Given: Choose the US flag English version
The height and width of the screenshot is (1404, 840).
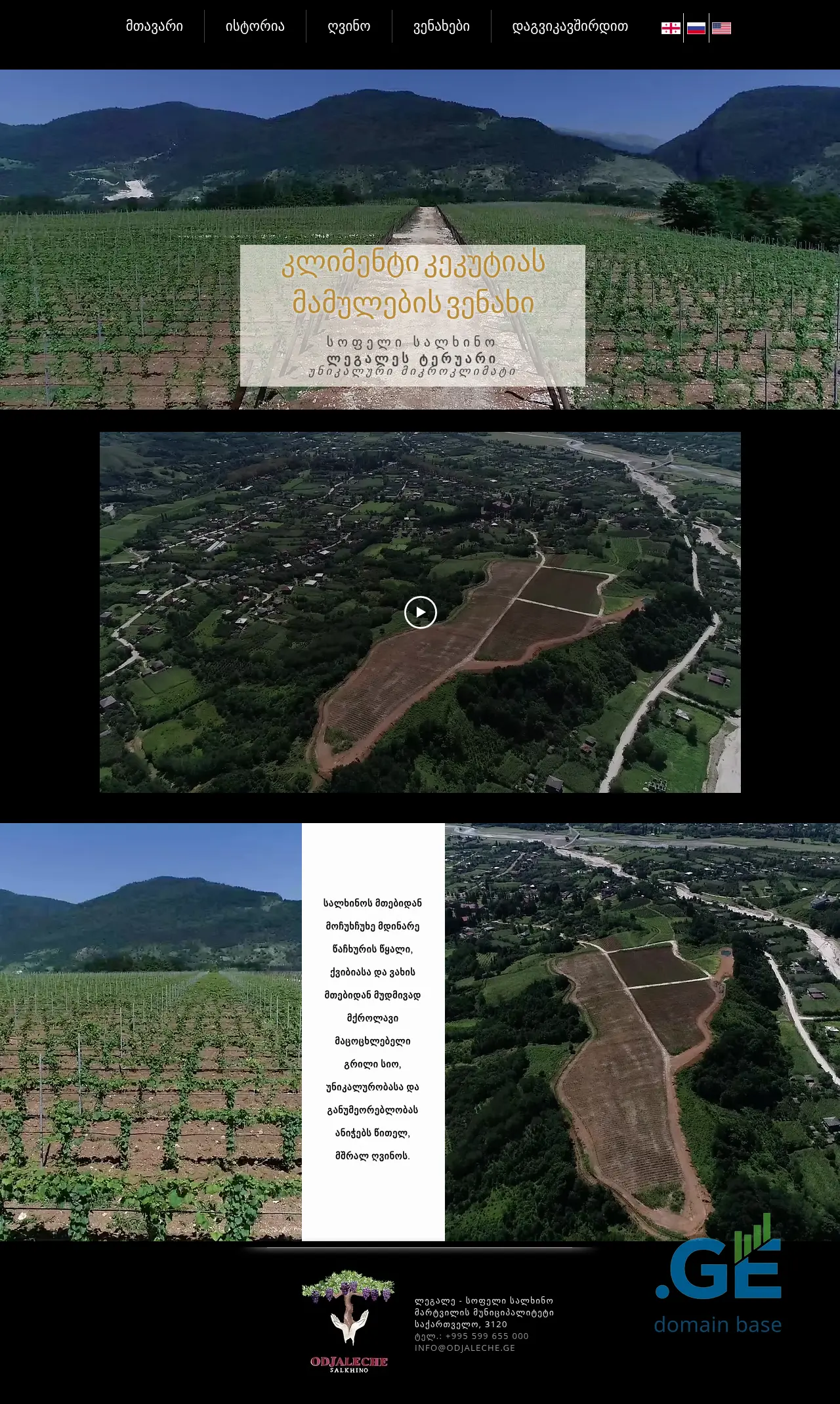Looking at the screenshot, I should pyautogui.click(x=721, y=28).
